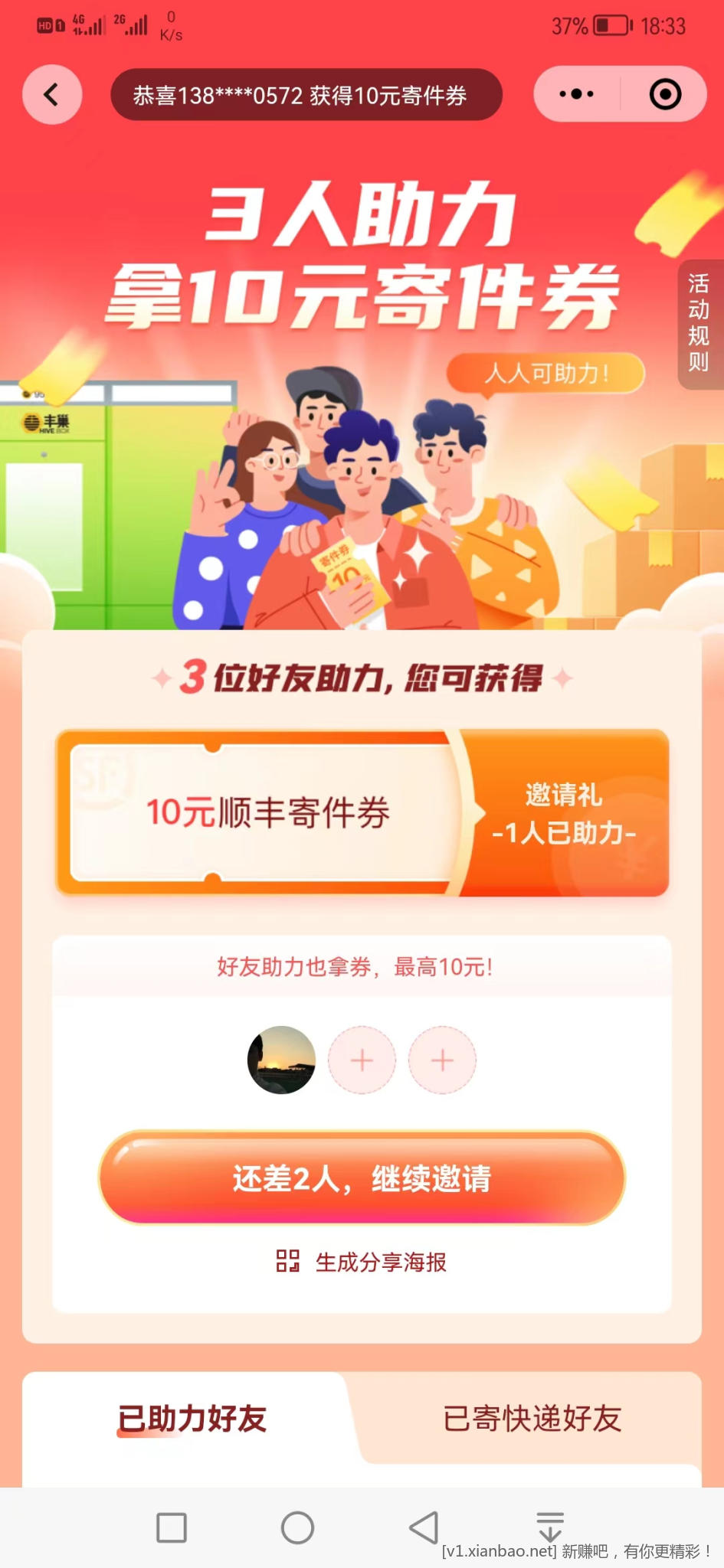Tap 还差2人，继续邀请 button

(x=362, y=1178)
